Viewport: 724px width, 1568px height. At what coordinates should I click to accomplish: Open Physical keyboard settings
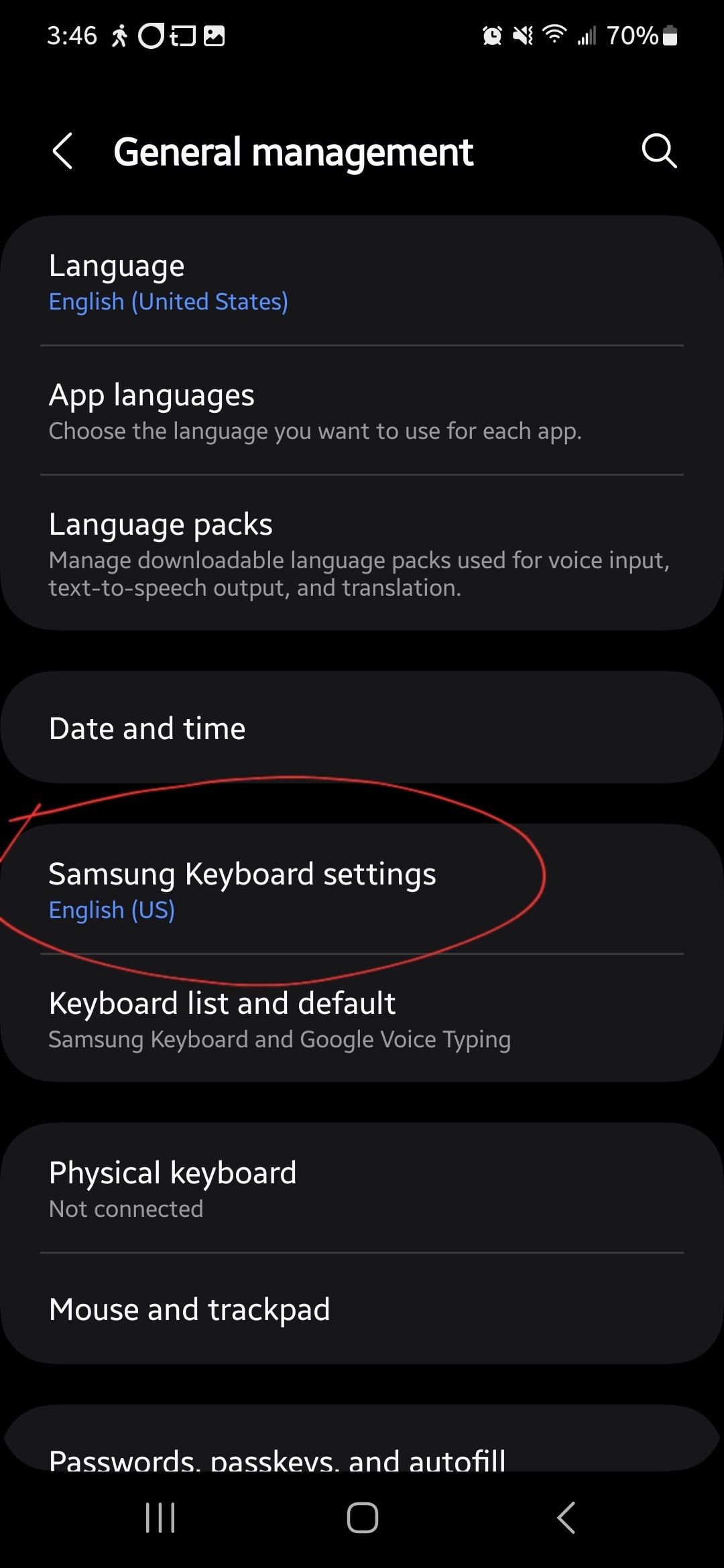362,1188
